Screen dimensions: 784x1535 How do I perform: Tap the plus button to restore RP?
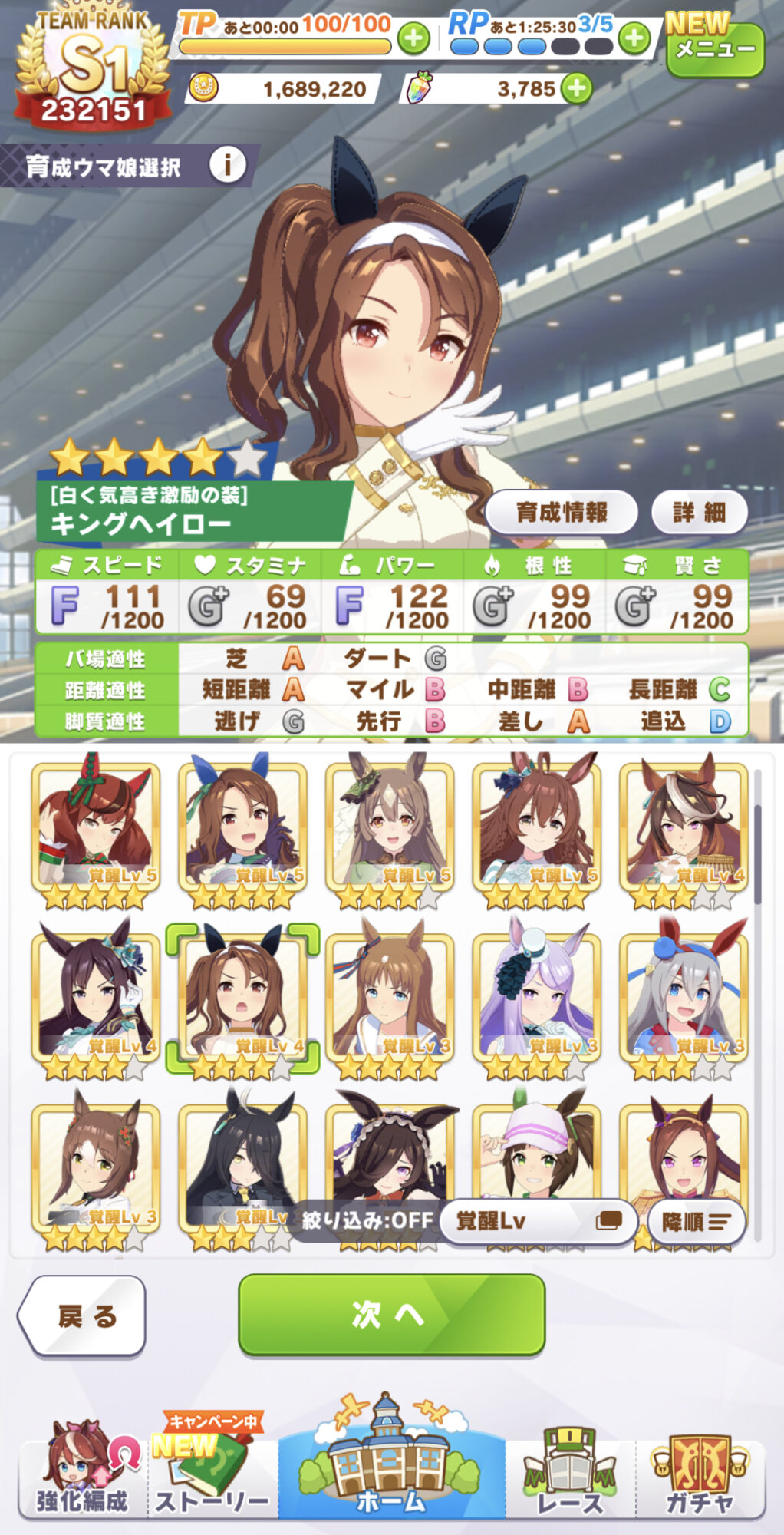click(634, 38)
